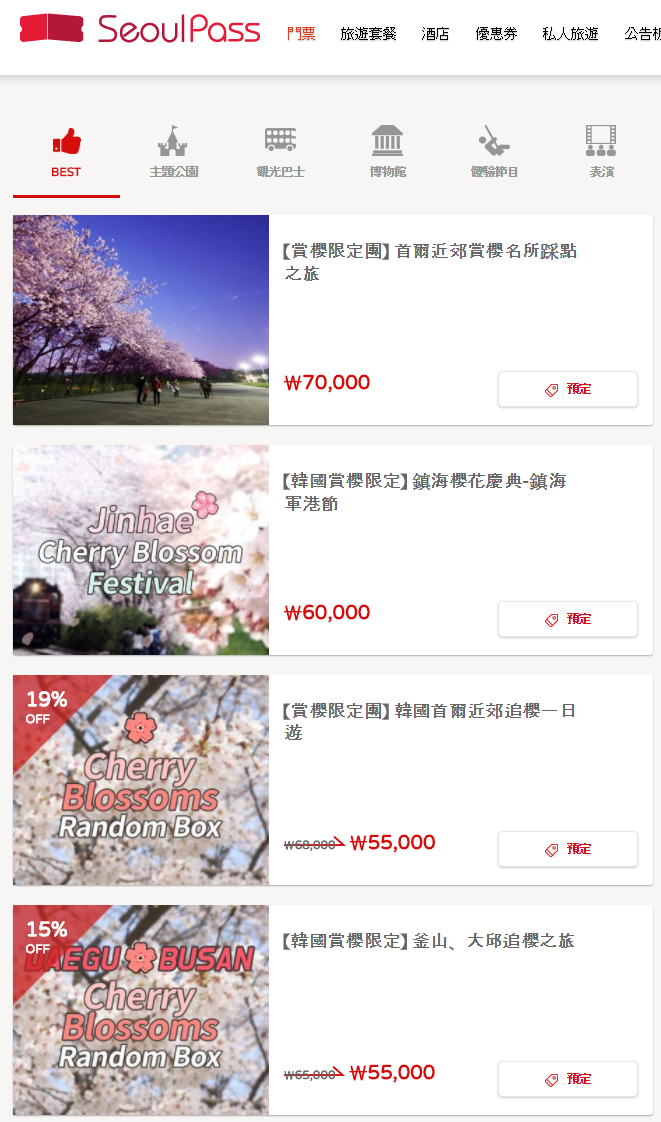Switch to the 博物館 tab
The image size is (661, 1122).
click(387, 153)
